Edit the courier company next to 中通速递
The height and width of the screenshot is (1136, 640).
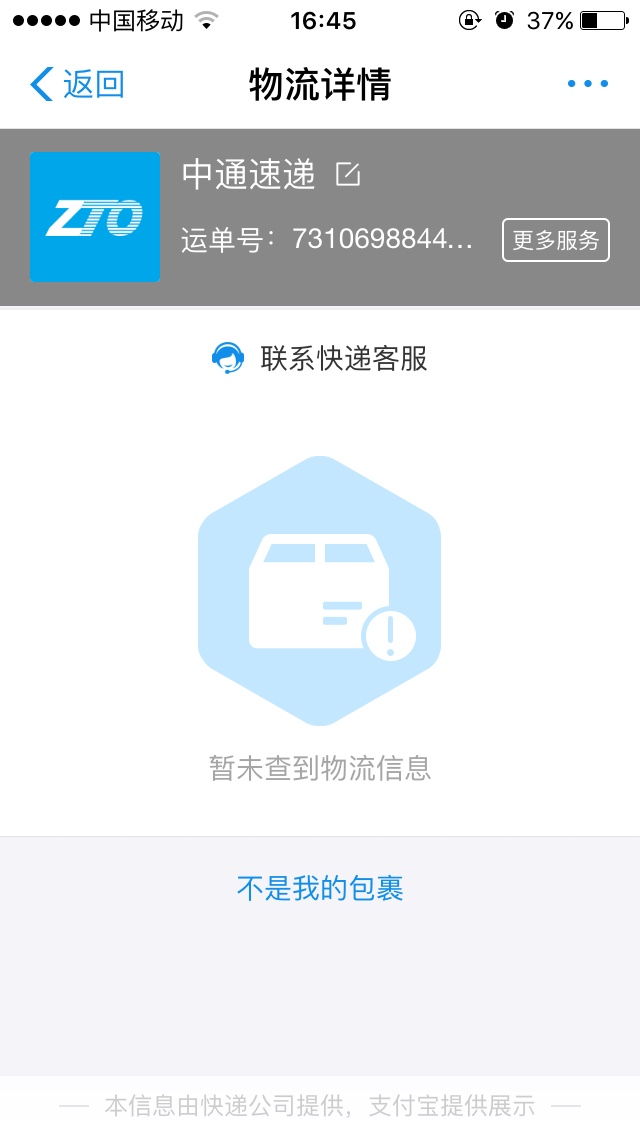(348, 174)
